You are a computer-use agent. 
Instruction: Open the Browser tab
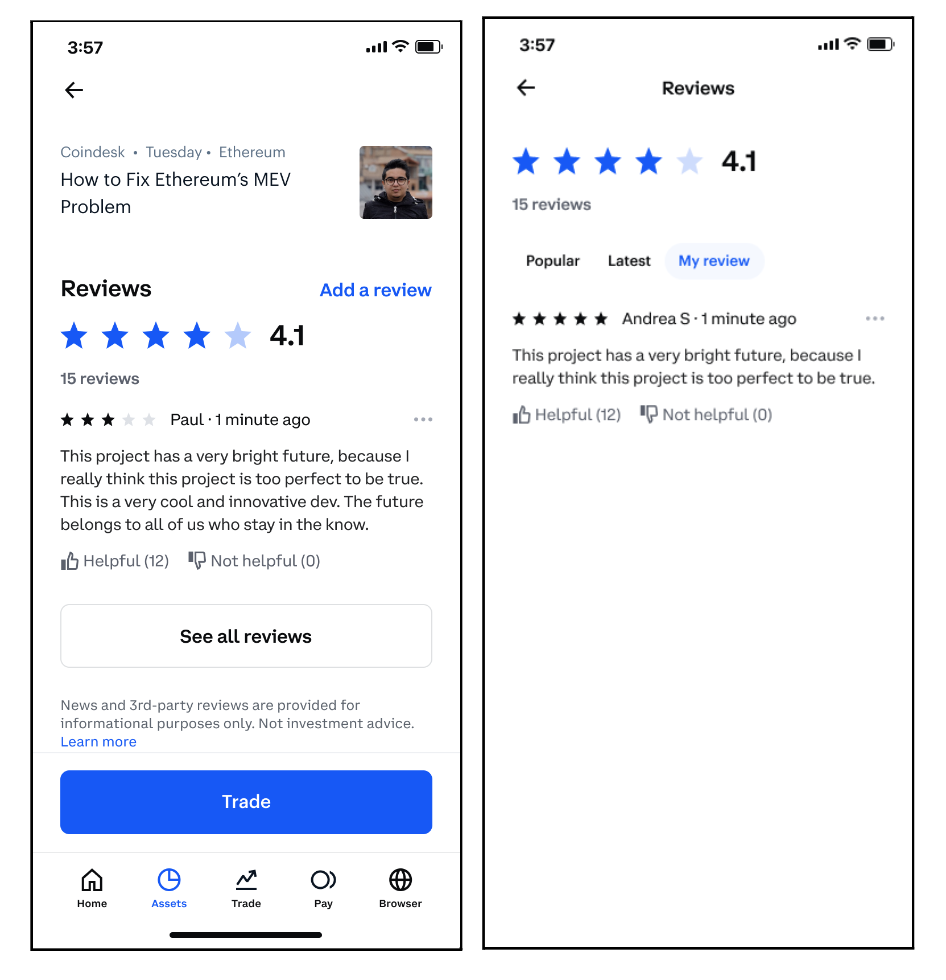pyautogui.click(x=400, y=887)
